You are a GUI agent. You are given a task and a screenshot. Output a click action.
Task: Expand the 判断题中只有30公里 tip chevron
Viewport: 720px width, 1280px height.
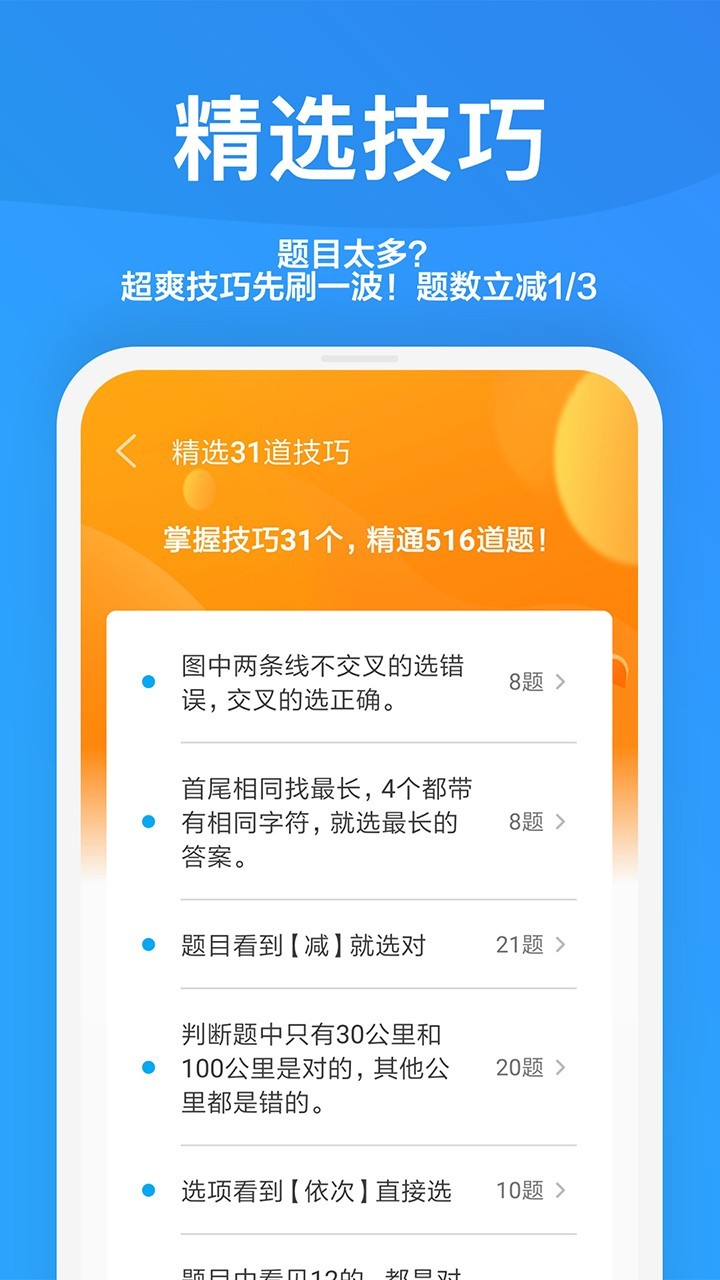click(562, 1067)
